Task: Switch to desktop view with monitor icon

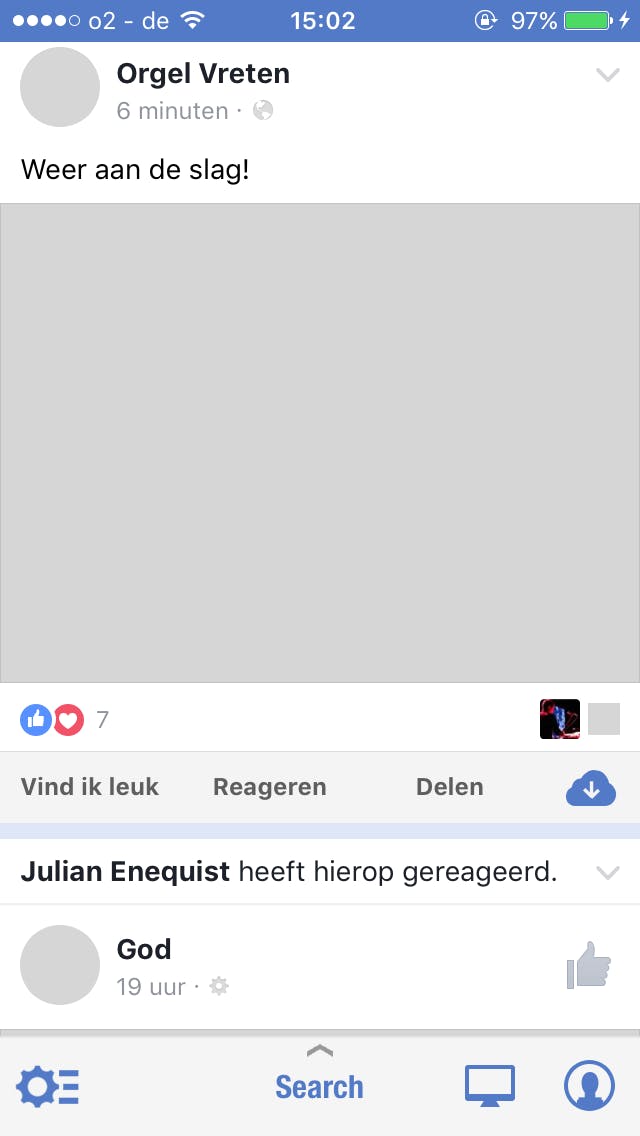Action: (490, 1086)
